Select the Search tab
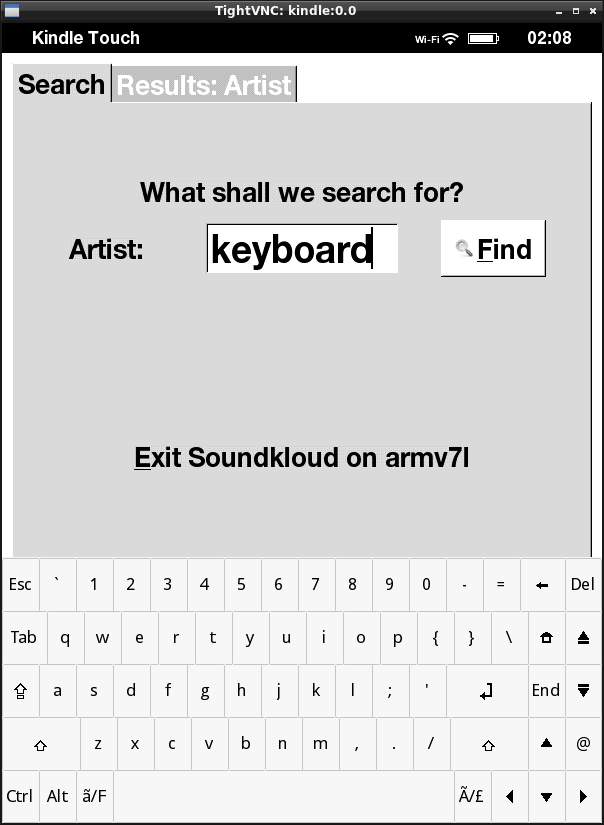The height and width of the screenshot is (825, 604). (61, 84)
